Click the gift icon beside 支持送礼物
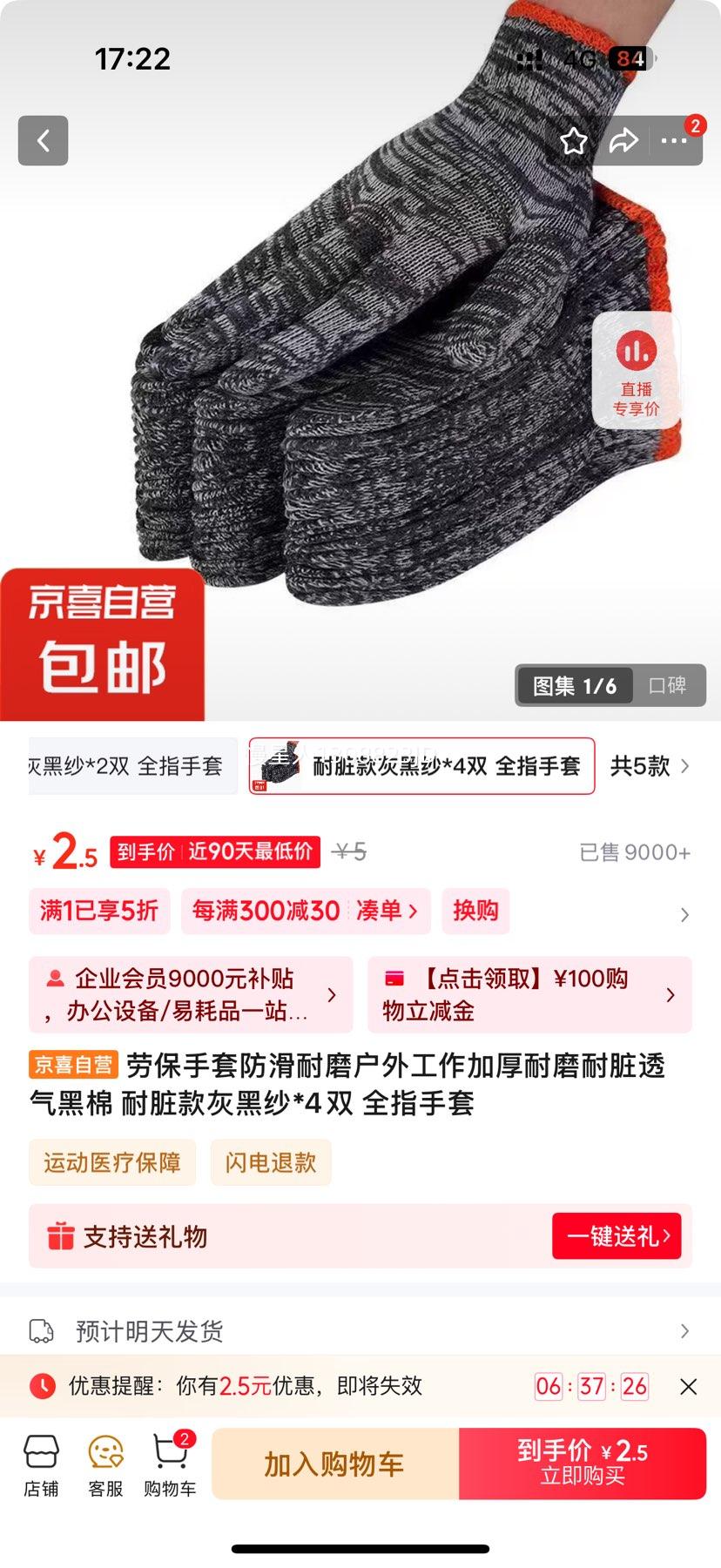721x1568 pixels. pyautogui.click(x=57, y=1235)
